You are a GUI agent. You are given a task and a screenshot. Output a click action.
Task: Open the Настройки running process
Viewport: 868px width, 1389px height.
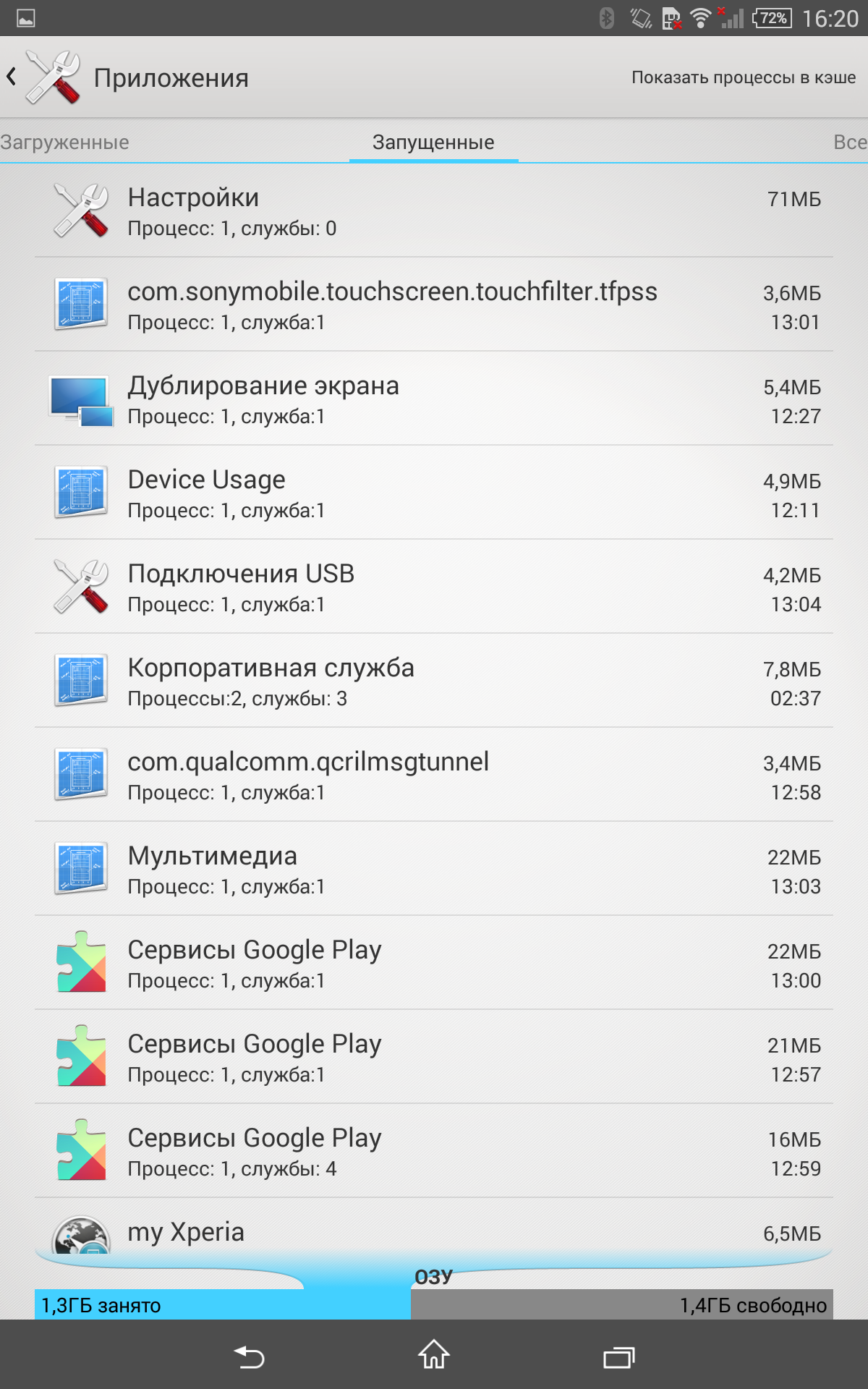pyautogui.click(x=434, y=211)
